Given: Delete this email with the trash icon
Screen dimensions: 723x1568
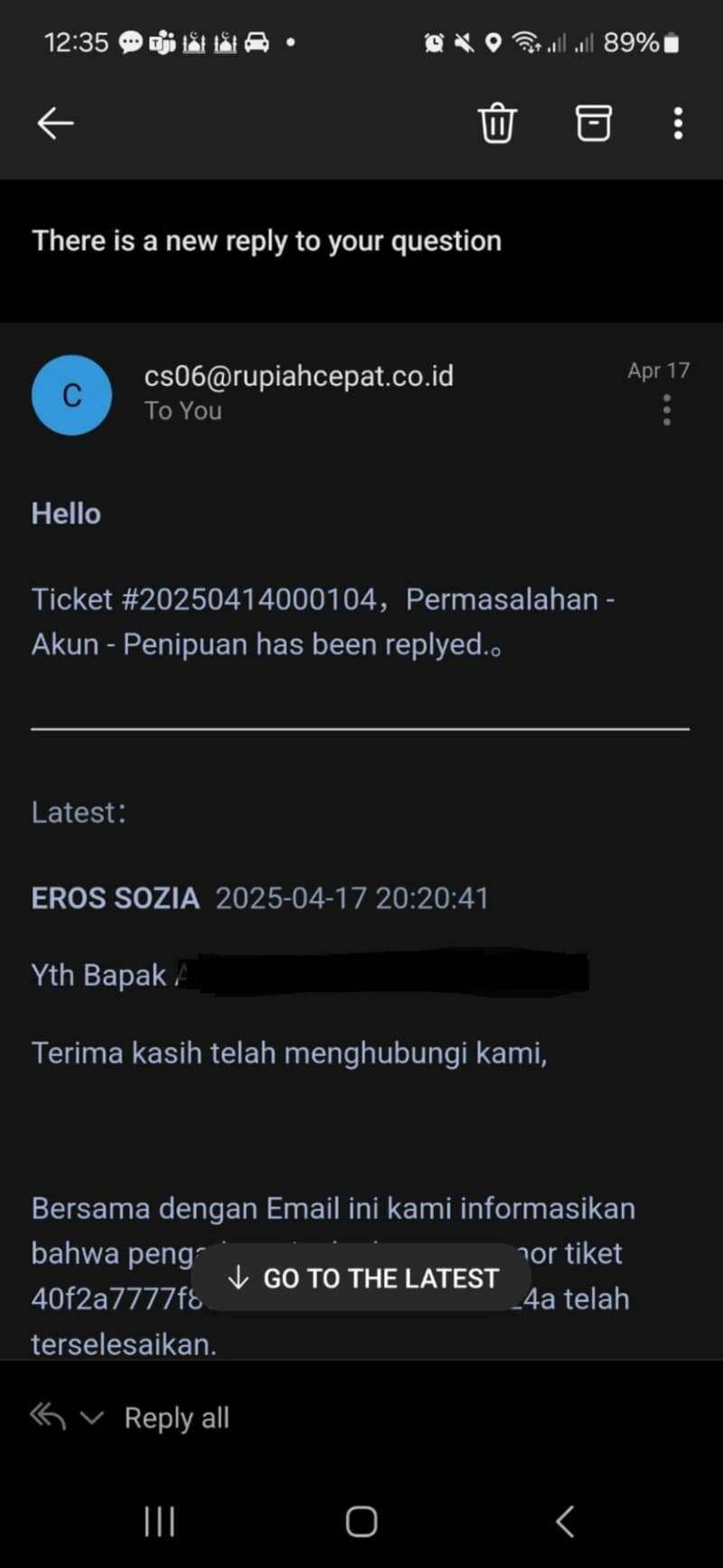Looking at the screenshot, I should point(497,123).
